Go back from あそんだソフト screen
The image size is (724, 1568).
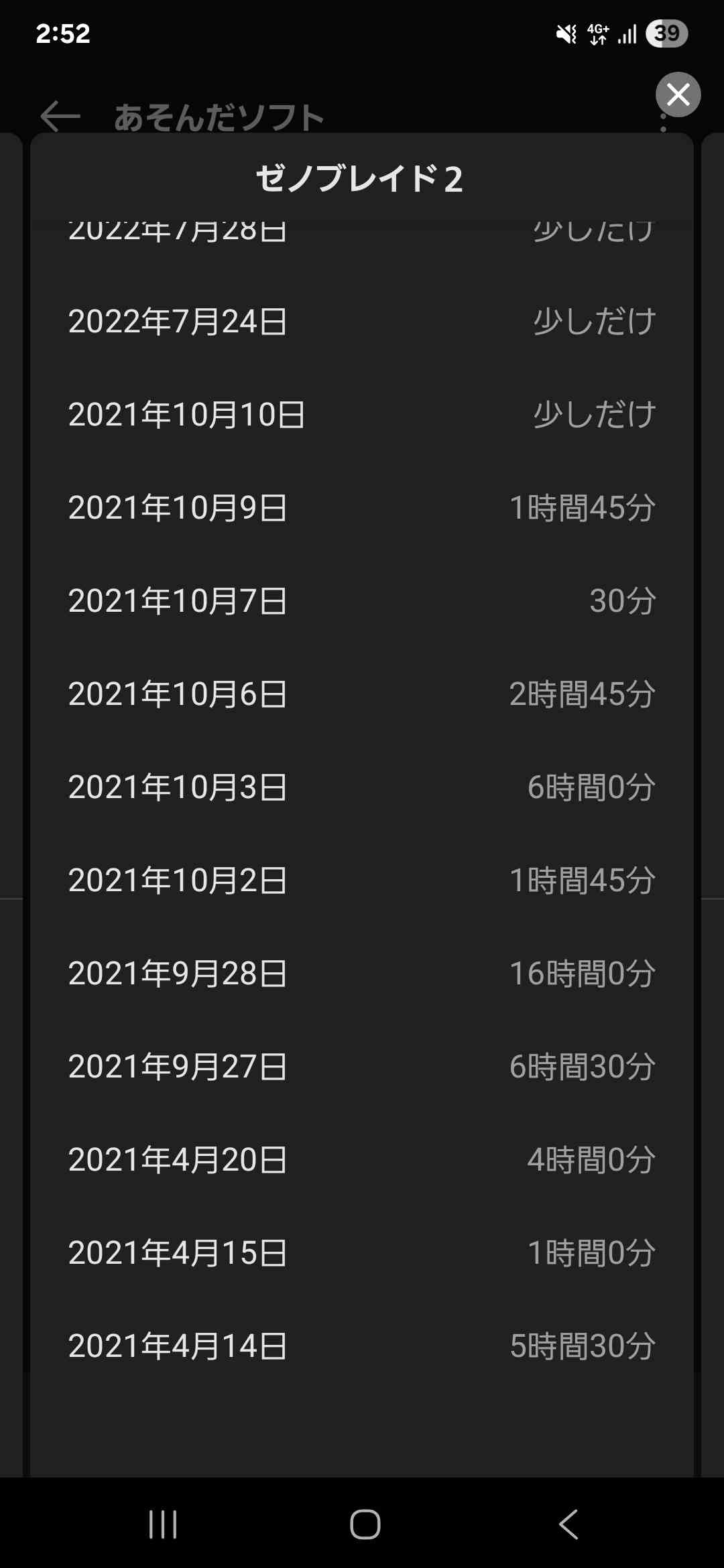(x=60, y=117)
